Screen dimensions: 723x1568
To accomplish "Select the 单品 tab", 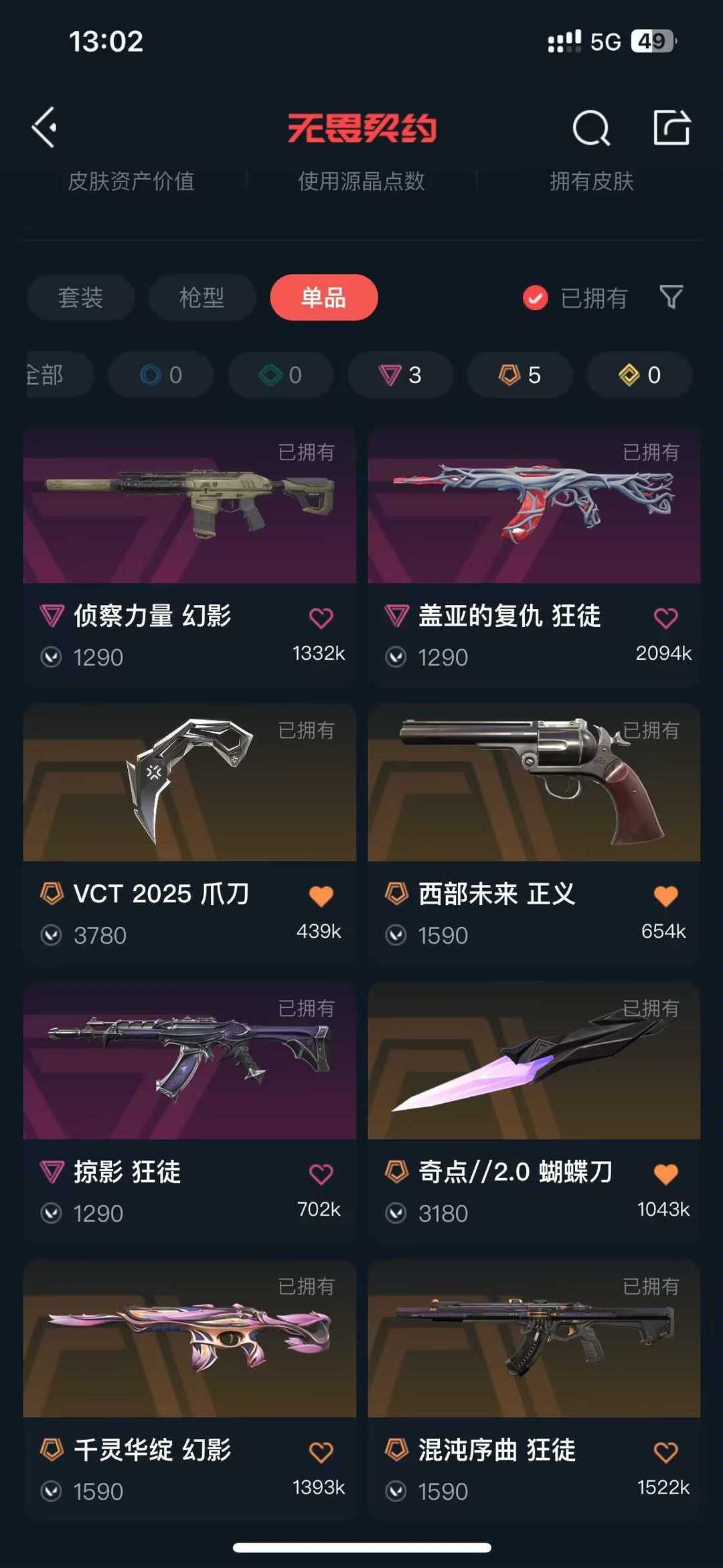I will 324,297.
